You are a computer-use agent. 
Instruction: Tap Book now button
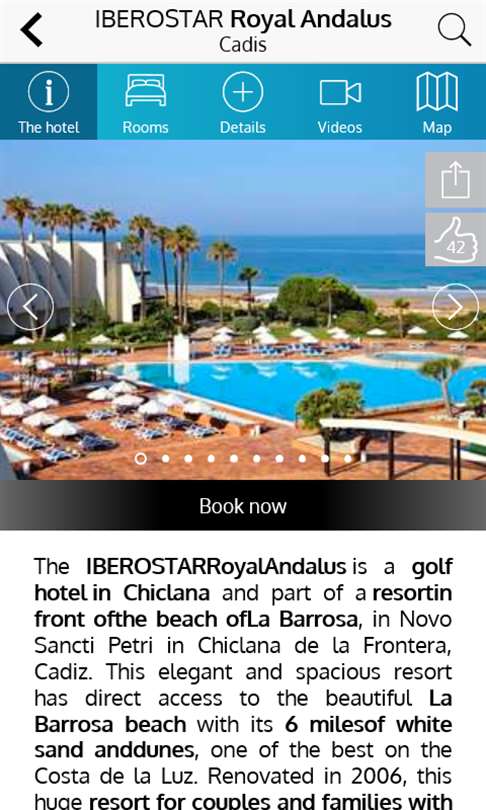[243, 506]
